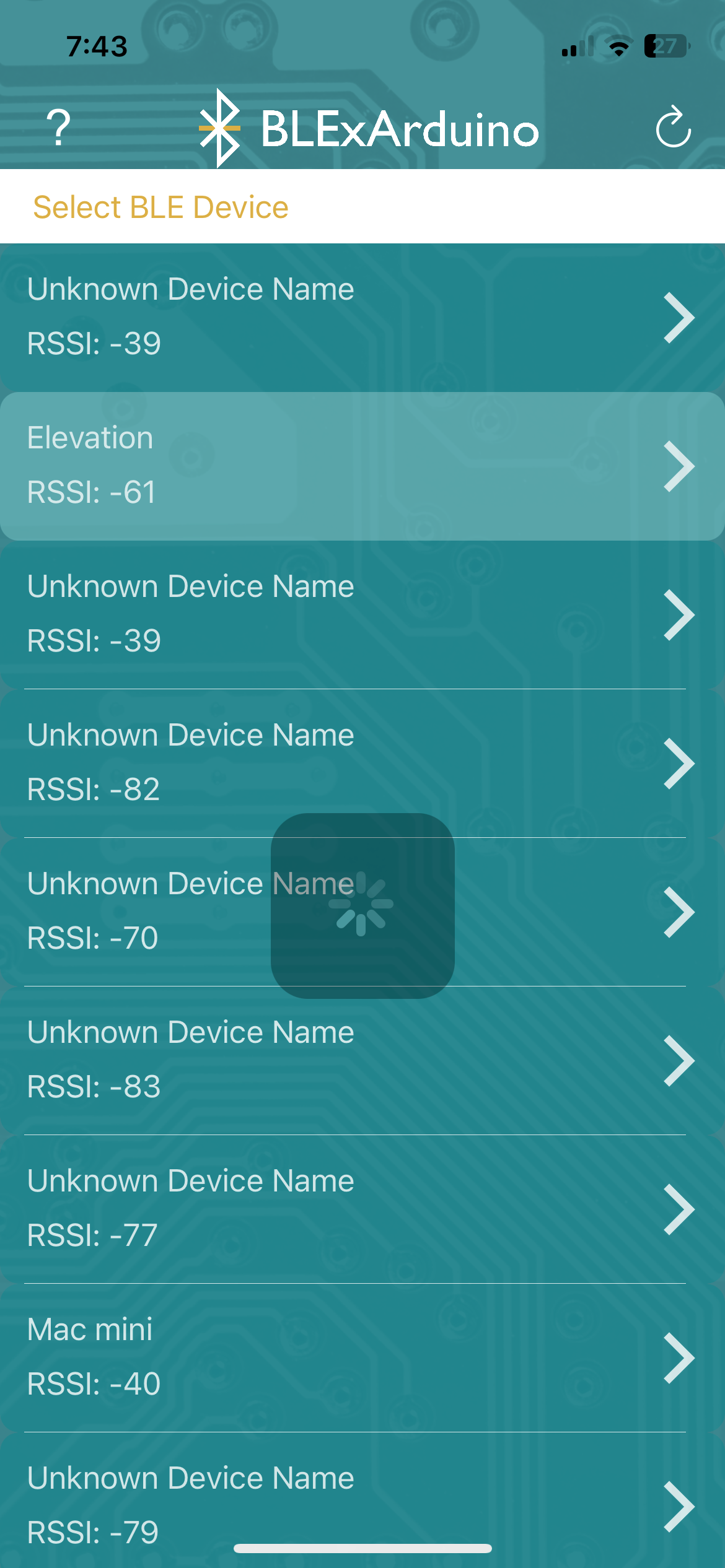Viewport: 725px width, 1568px height.
Task: Select unknown device with RSSI -77
Action: tap(362, 1209)
